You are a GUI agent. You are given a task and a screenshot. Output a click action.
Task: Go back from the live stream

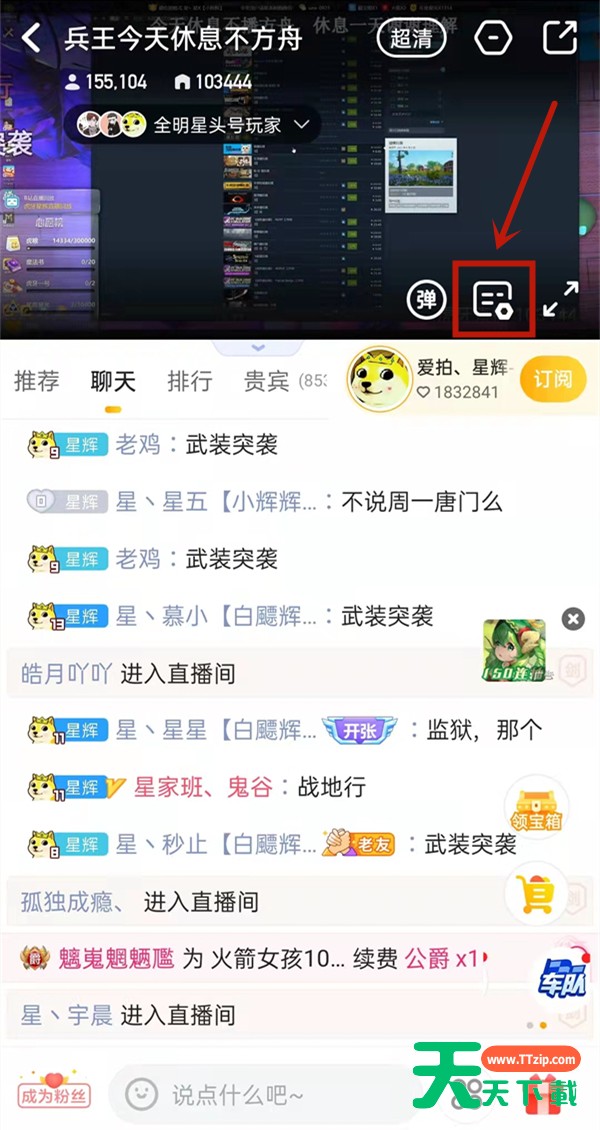point(32,38)
